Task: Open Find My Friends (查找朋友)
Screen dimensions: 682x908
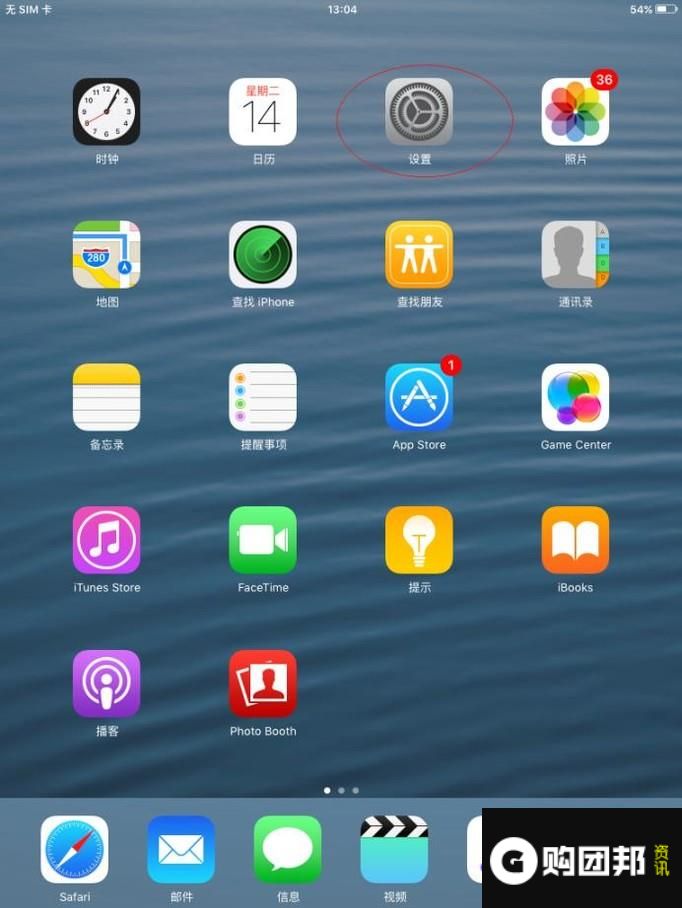Action: click(x=419, y=255)
